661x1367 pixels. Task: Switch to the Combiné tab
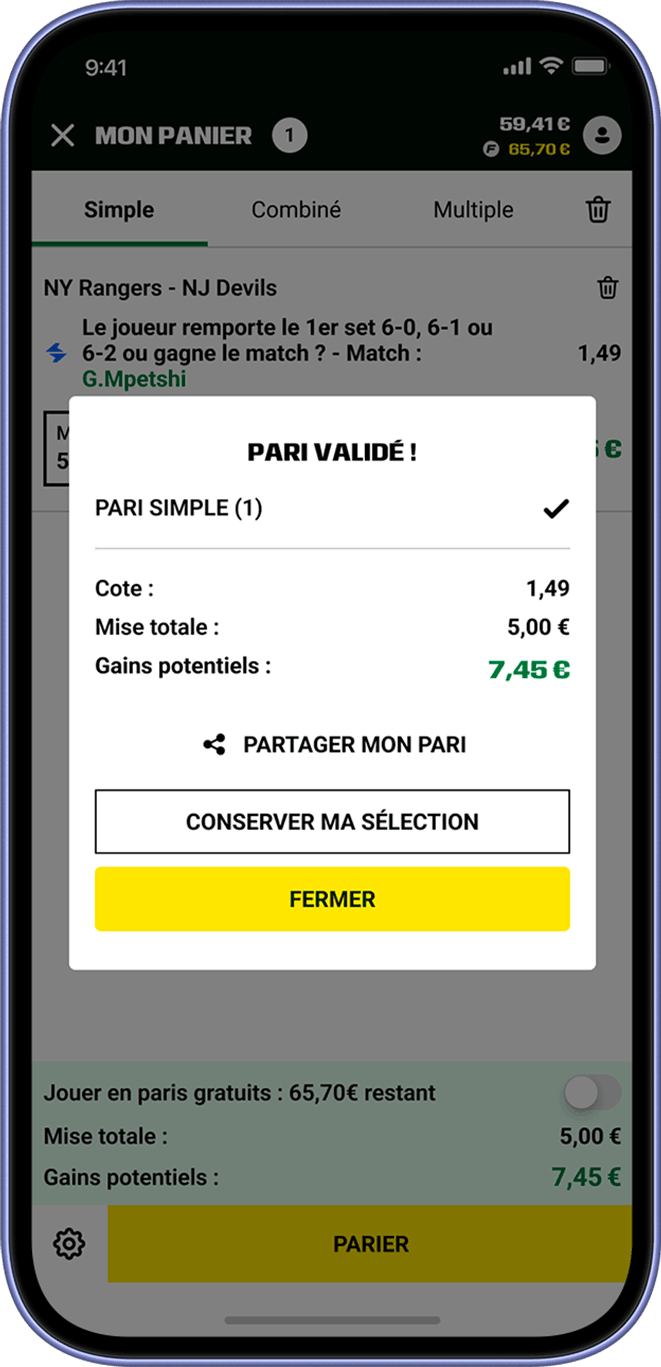[296, 210]
